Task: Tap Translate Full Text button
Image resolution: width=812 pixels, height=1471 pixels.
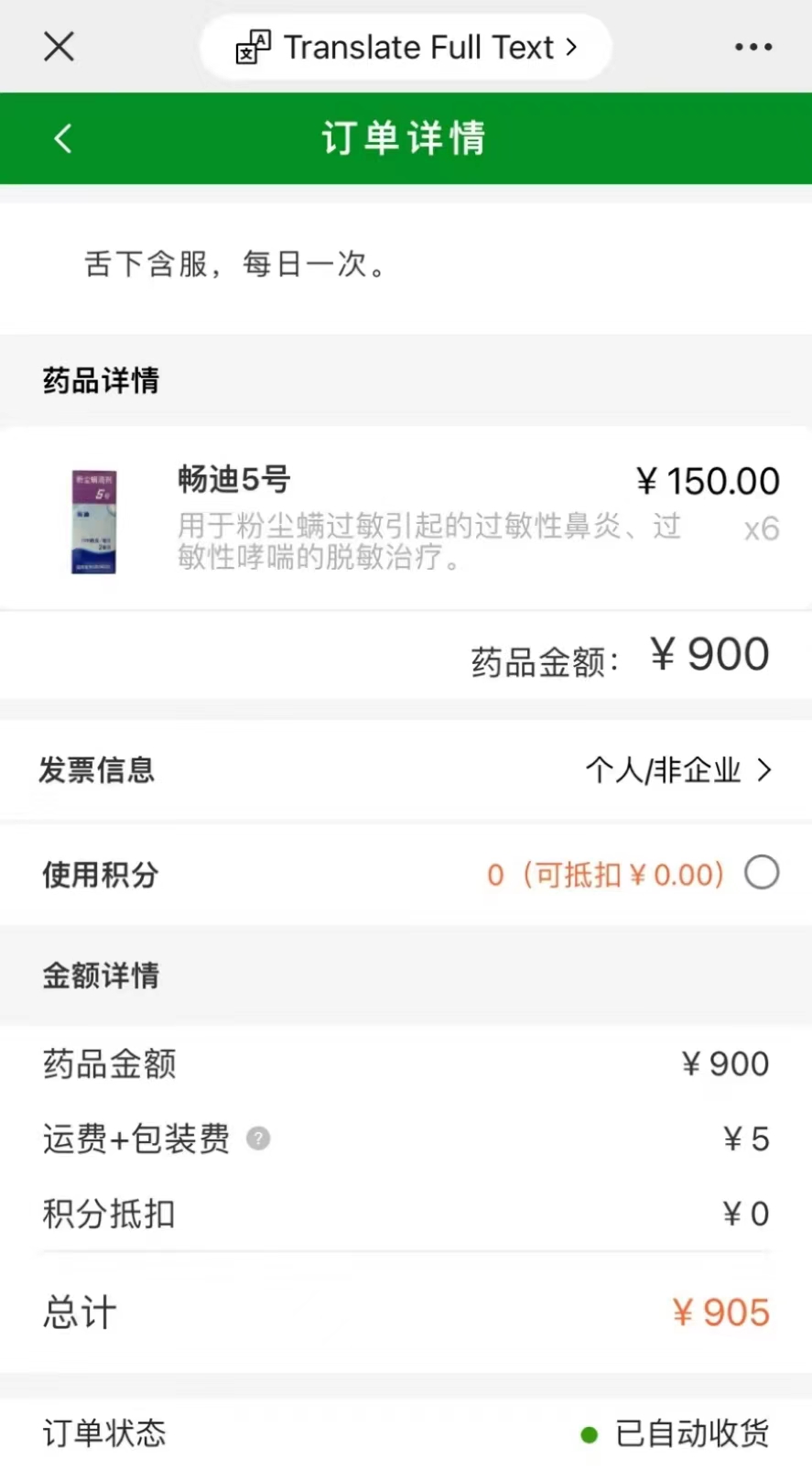Action: pyautogui.click(x=406, y=47)
